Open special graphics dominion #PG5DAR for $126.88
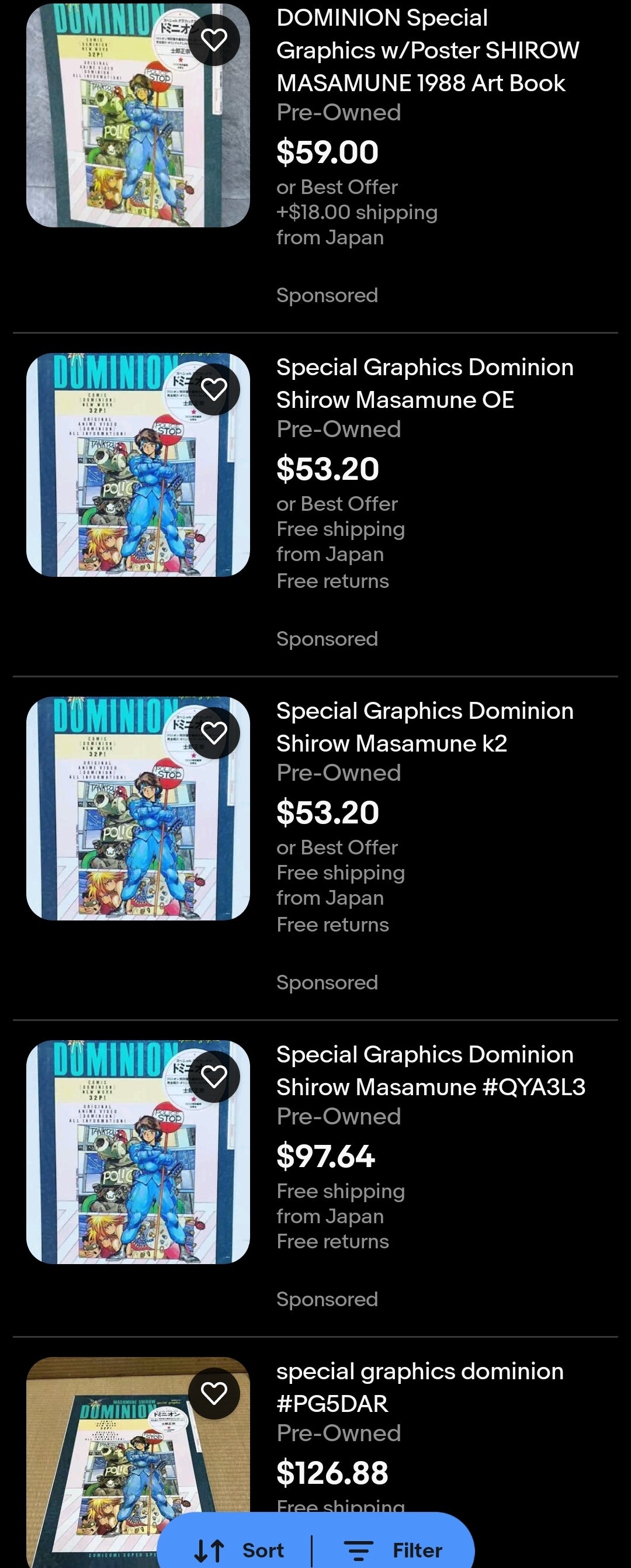631x1568 pixels. click(419, 1387)
